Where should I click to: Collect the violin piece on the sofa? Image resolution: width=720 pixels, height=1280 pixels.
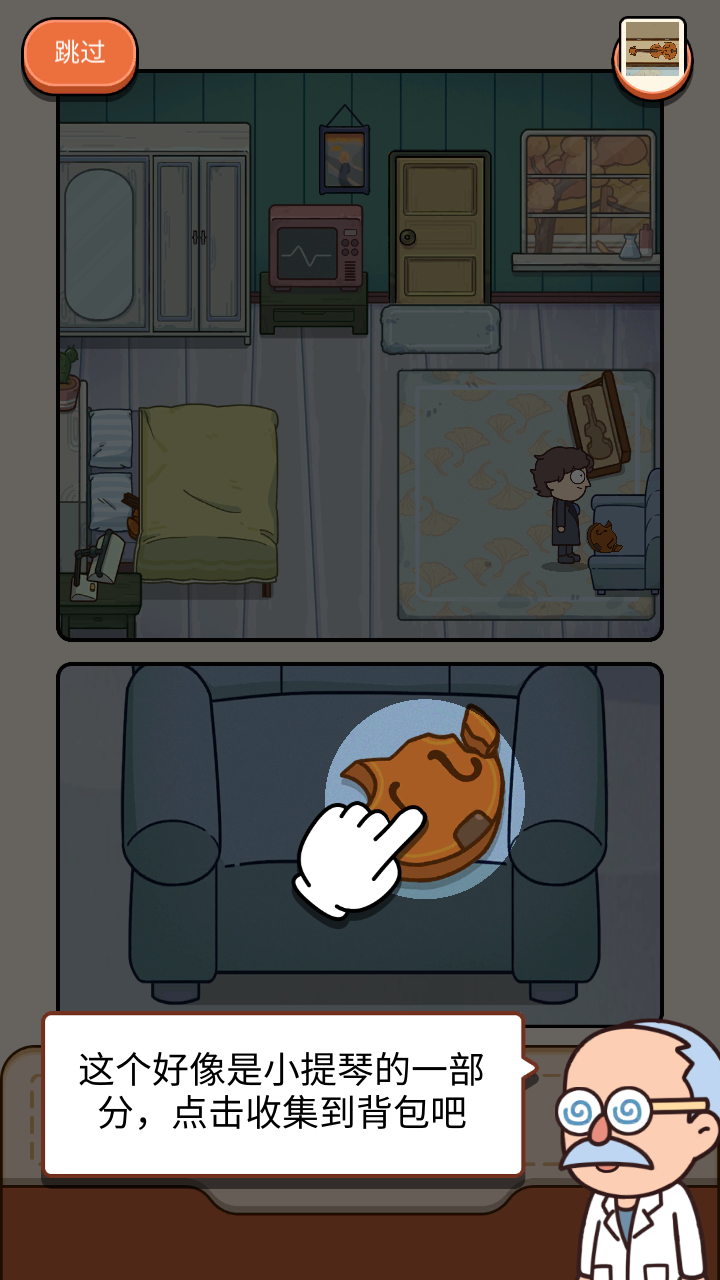[440, 790]
